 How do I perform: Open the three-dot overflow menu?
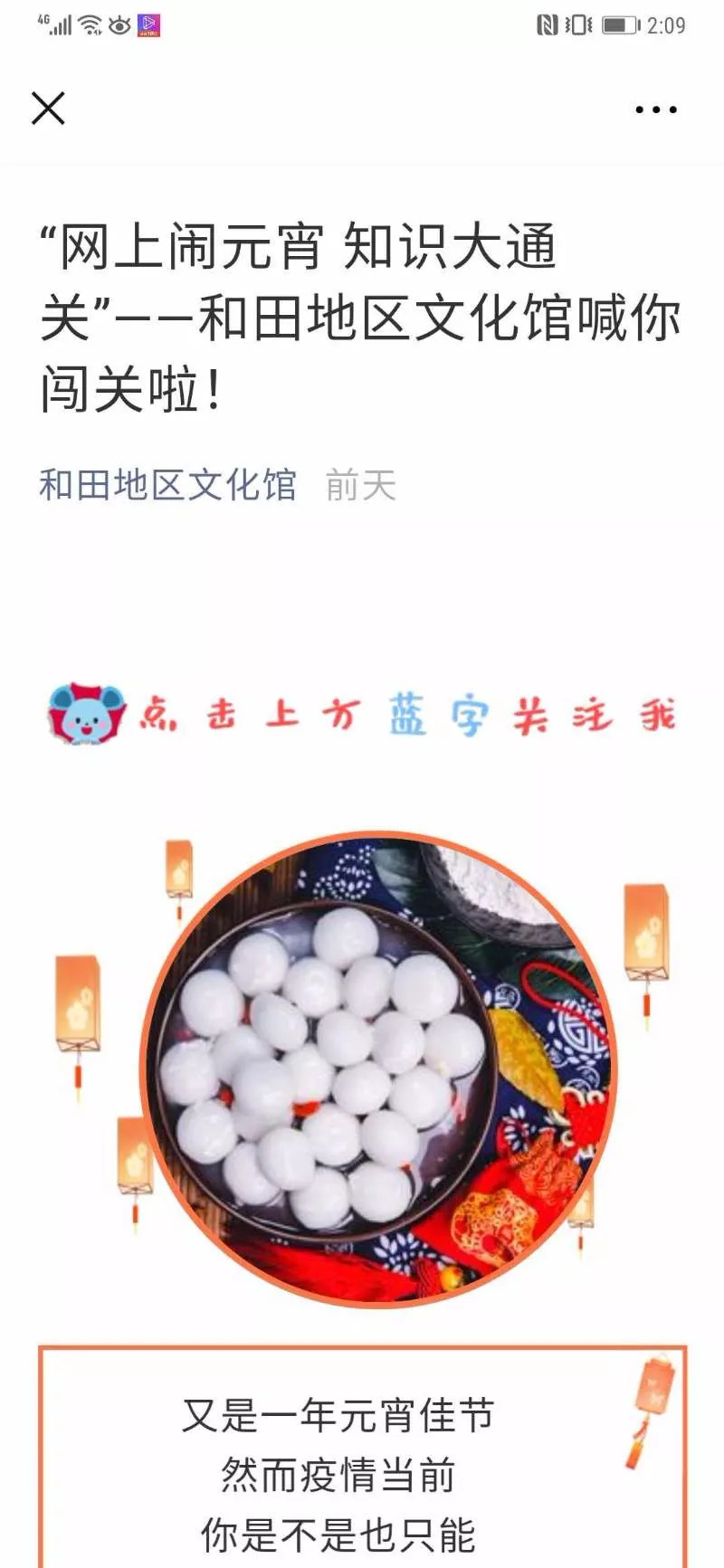pos(655,109)
